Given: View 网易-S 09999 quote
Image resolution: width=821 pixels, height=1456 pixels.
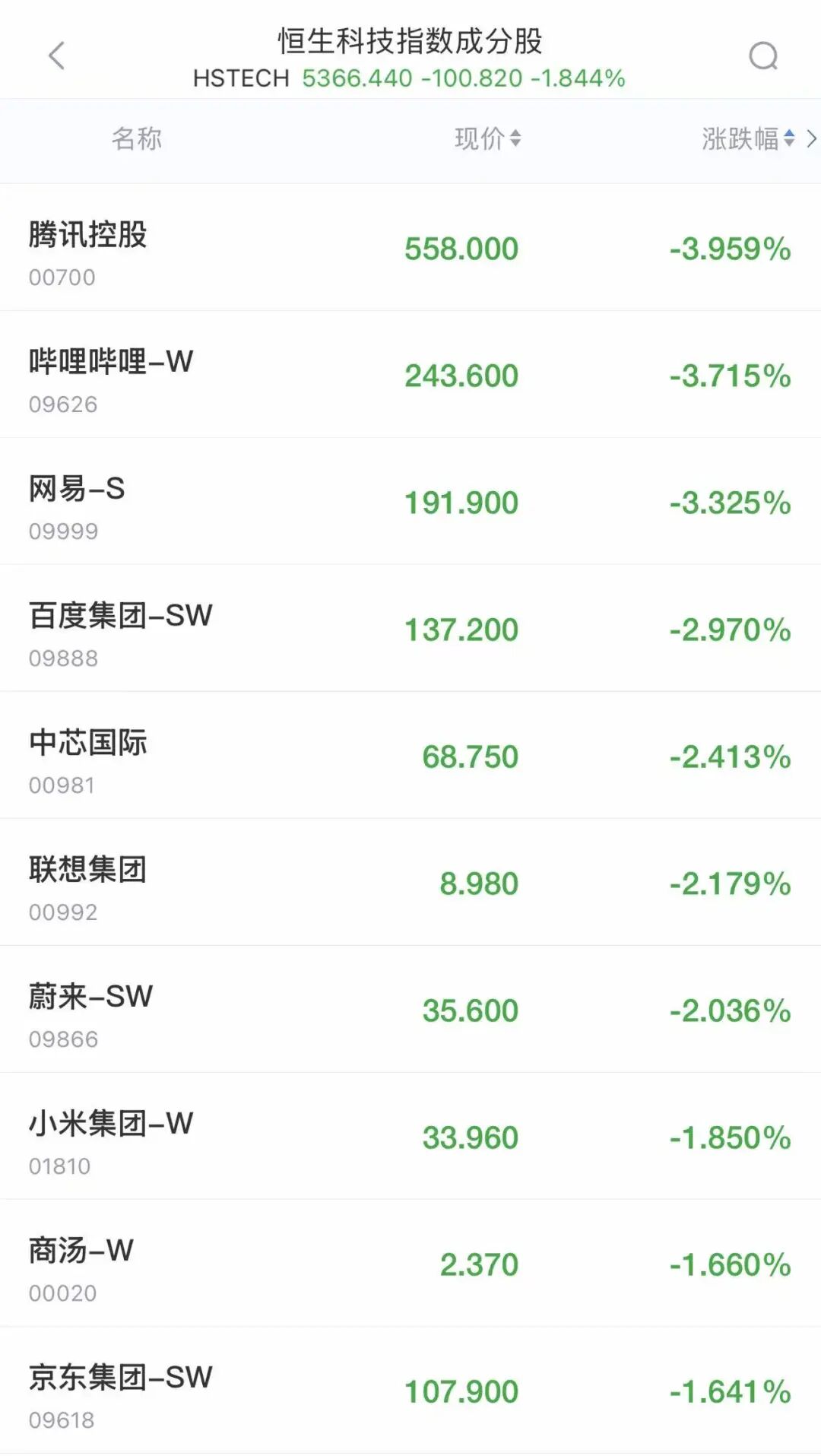Looking at the screenshot, I should point(410,503).
